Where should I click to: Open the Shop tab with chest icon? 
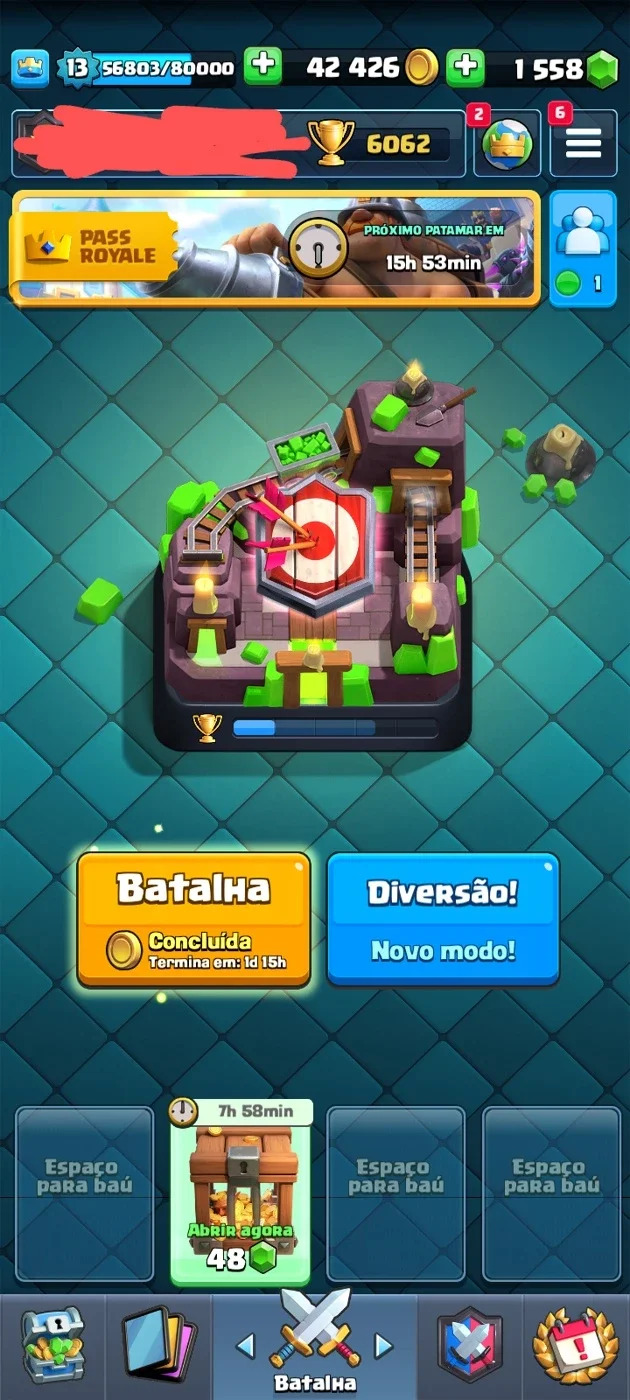pos(52,1346)
